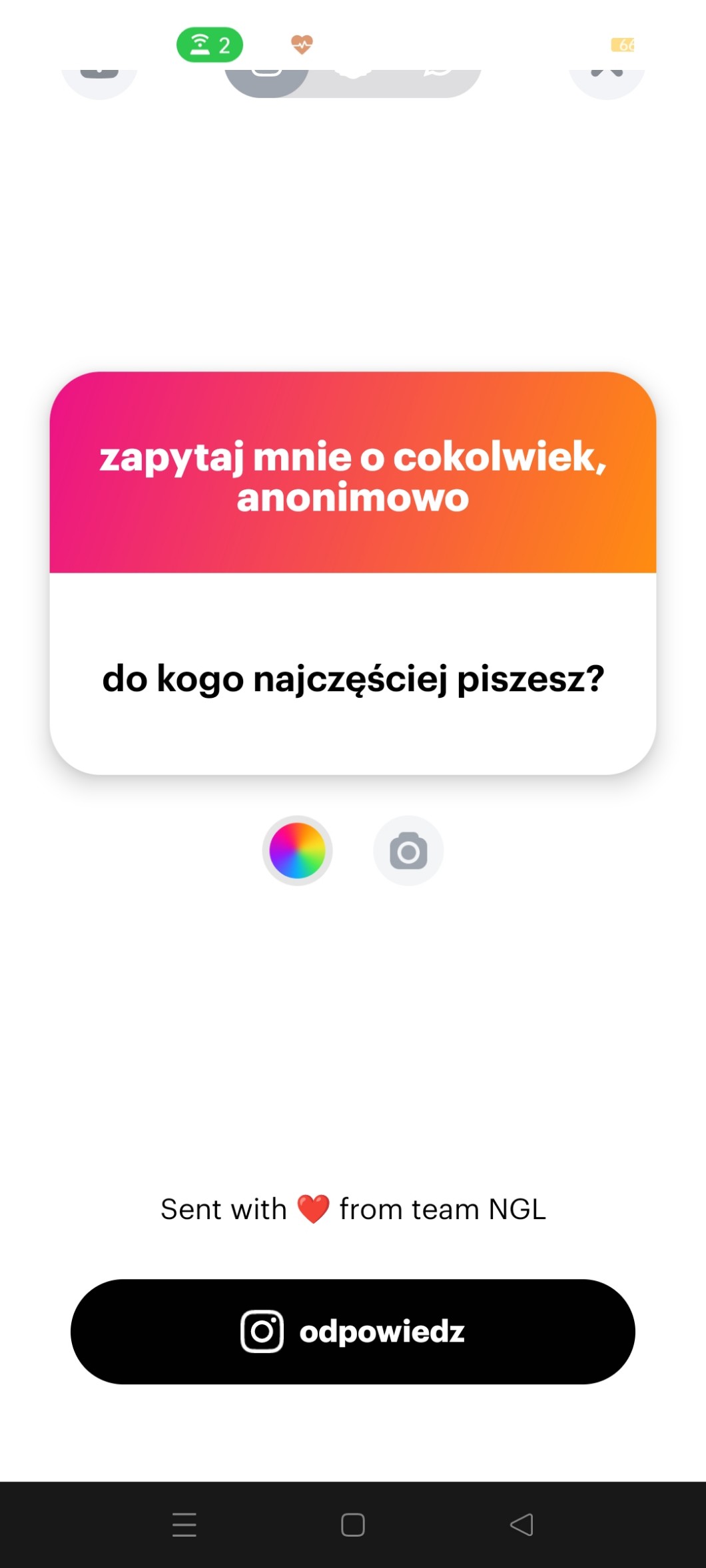The width and height of the screenshot is (706, 1568).
Task: Open the camera background option
Action: point(408,850)
